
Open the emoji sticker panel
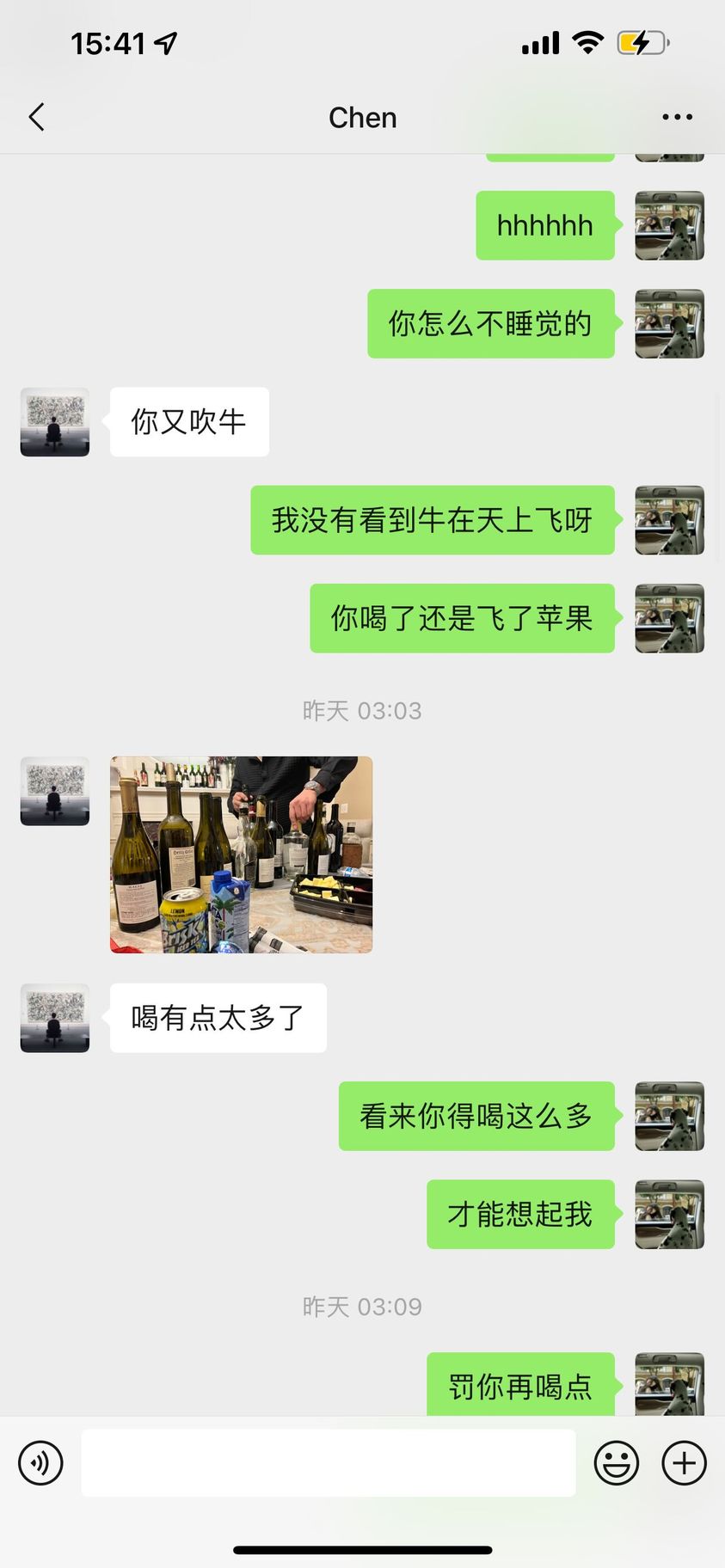(x=617, y=1462)
